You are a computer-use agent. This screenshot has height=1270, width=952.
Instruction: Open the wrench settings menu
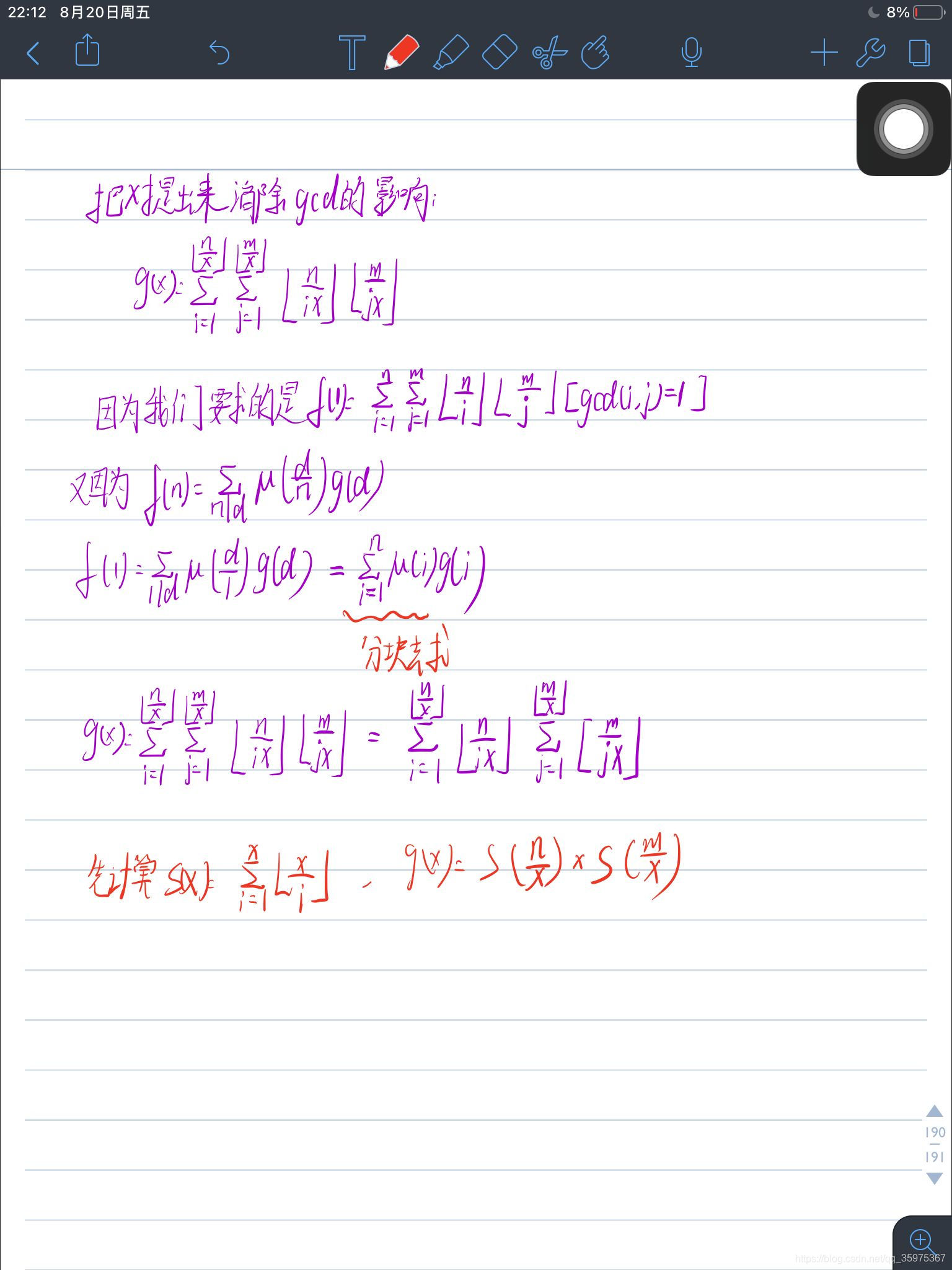coord(870,53)
